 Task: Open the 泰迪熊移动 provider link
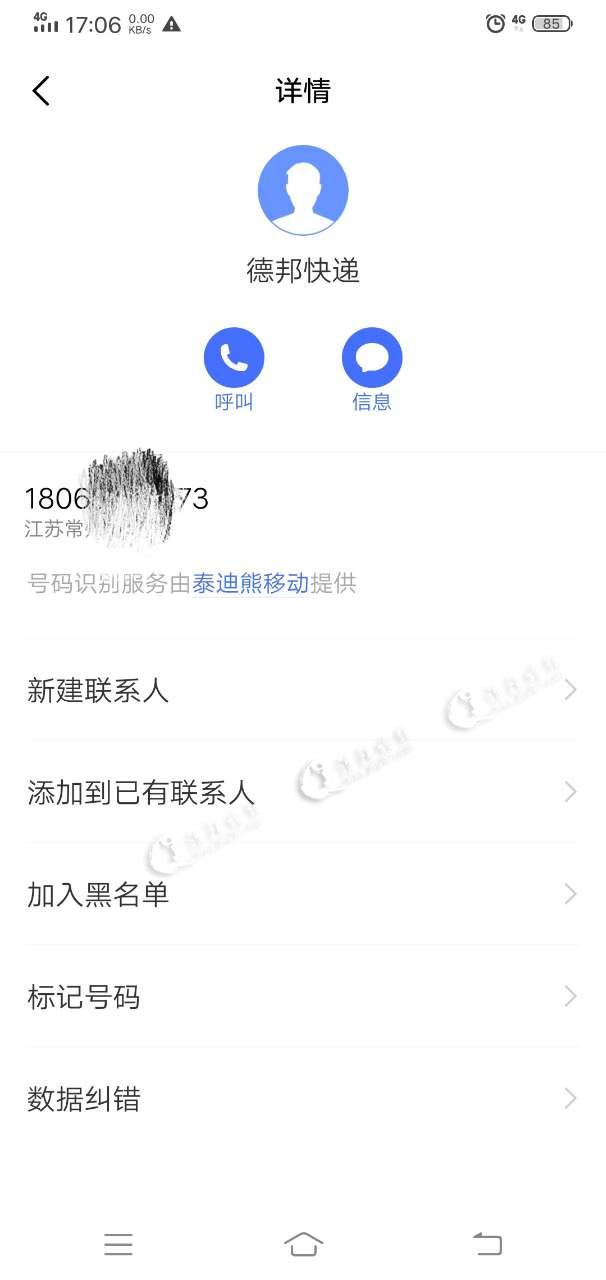tap(250, 584)
